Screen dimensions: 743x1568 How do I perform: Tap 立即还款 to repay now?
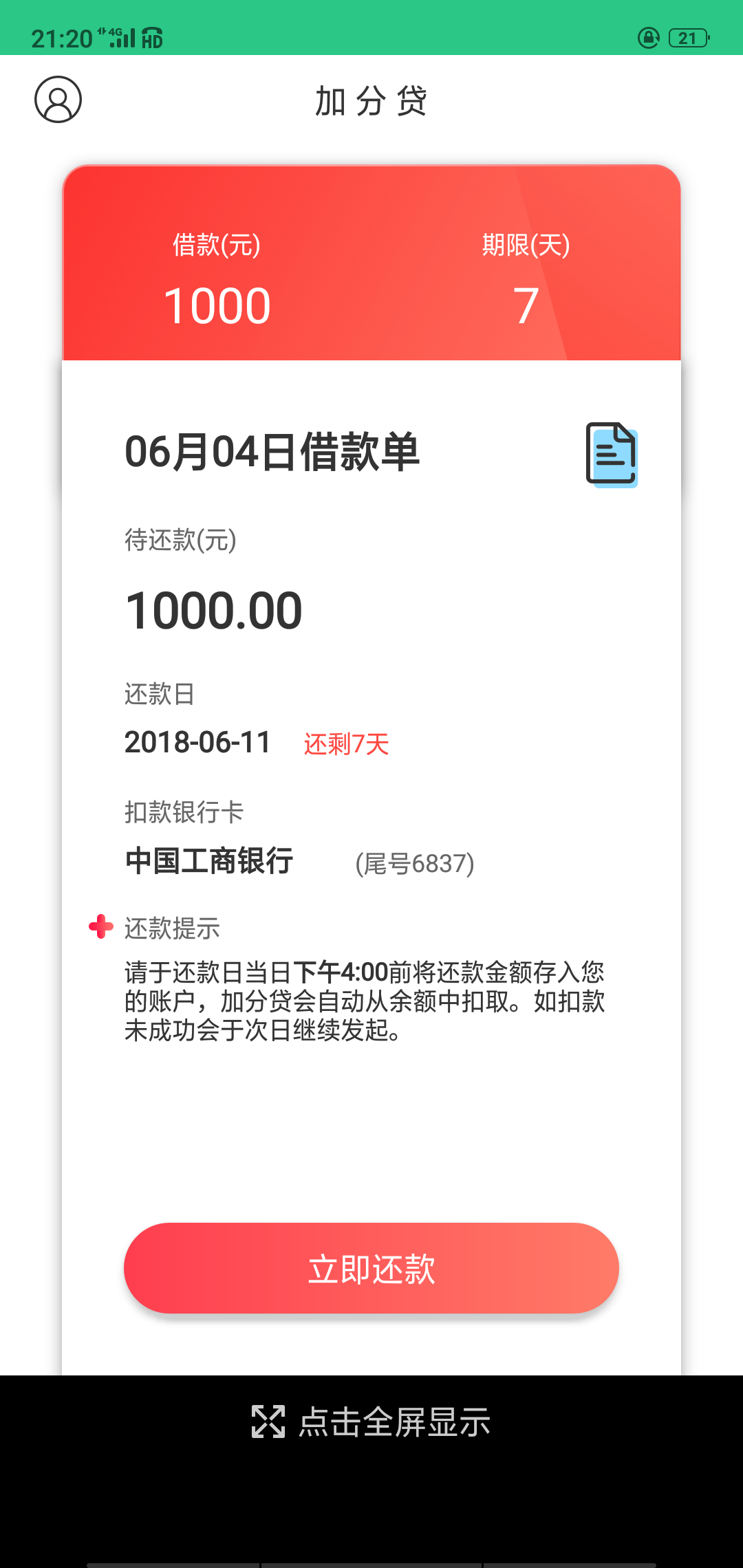tap(371, 1268)
